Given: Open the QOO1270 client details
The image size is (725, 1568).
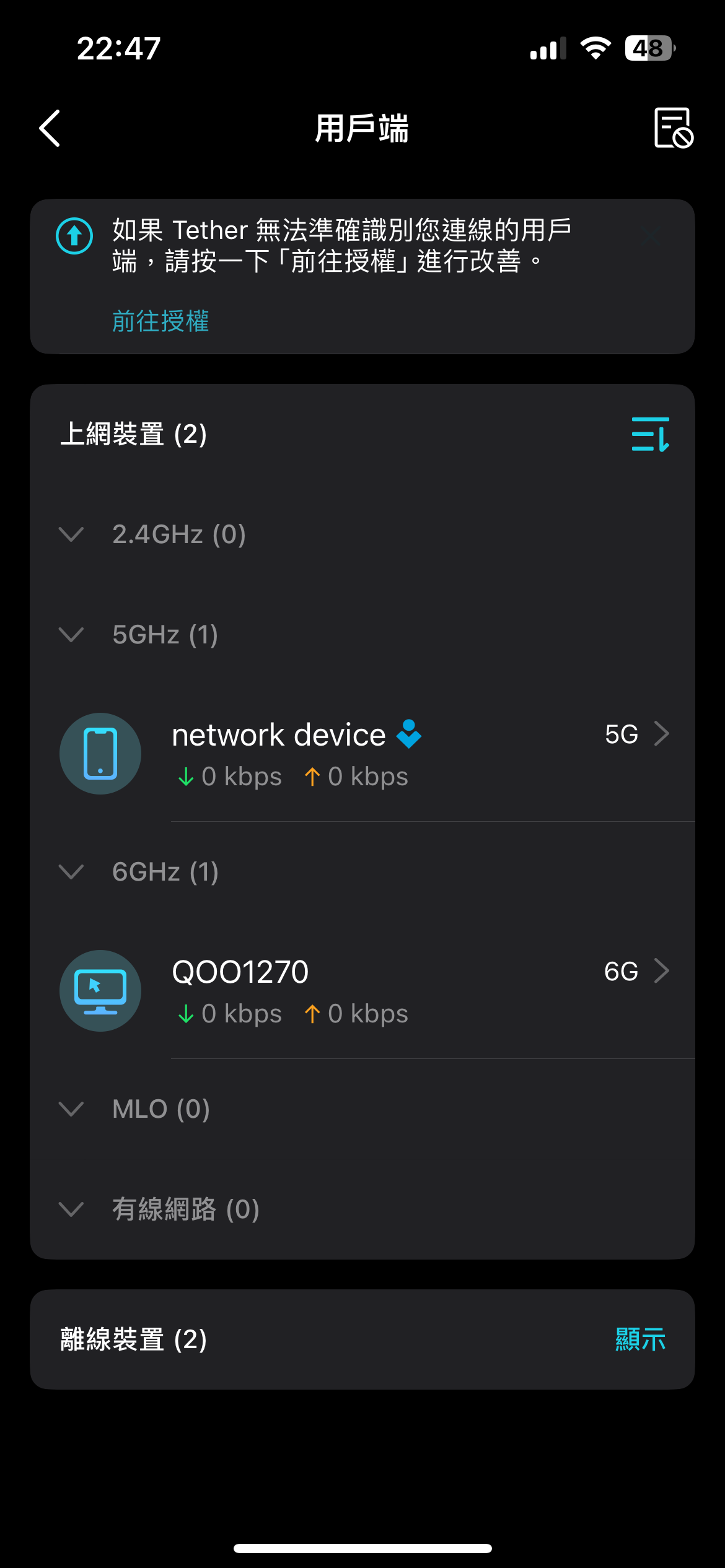Looking at the screenshot, I should [x=362, y=991].
